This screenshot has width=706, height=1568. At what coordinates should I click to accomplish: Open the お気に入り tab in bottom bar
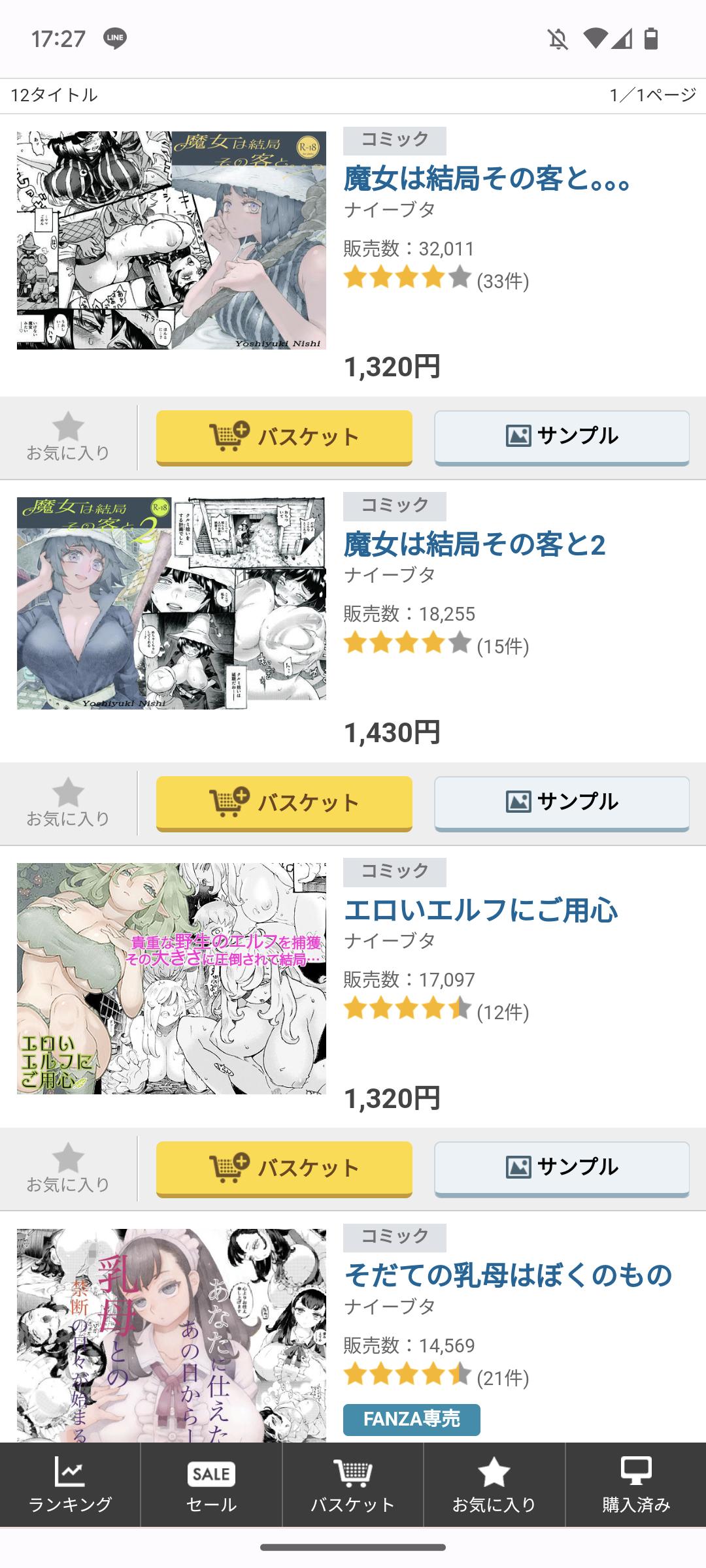click(x=494, y=1484)
